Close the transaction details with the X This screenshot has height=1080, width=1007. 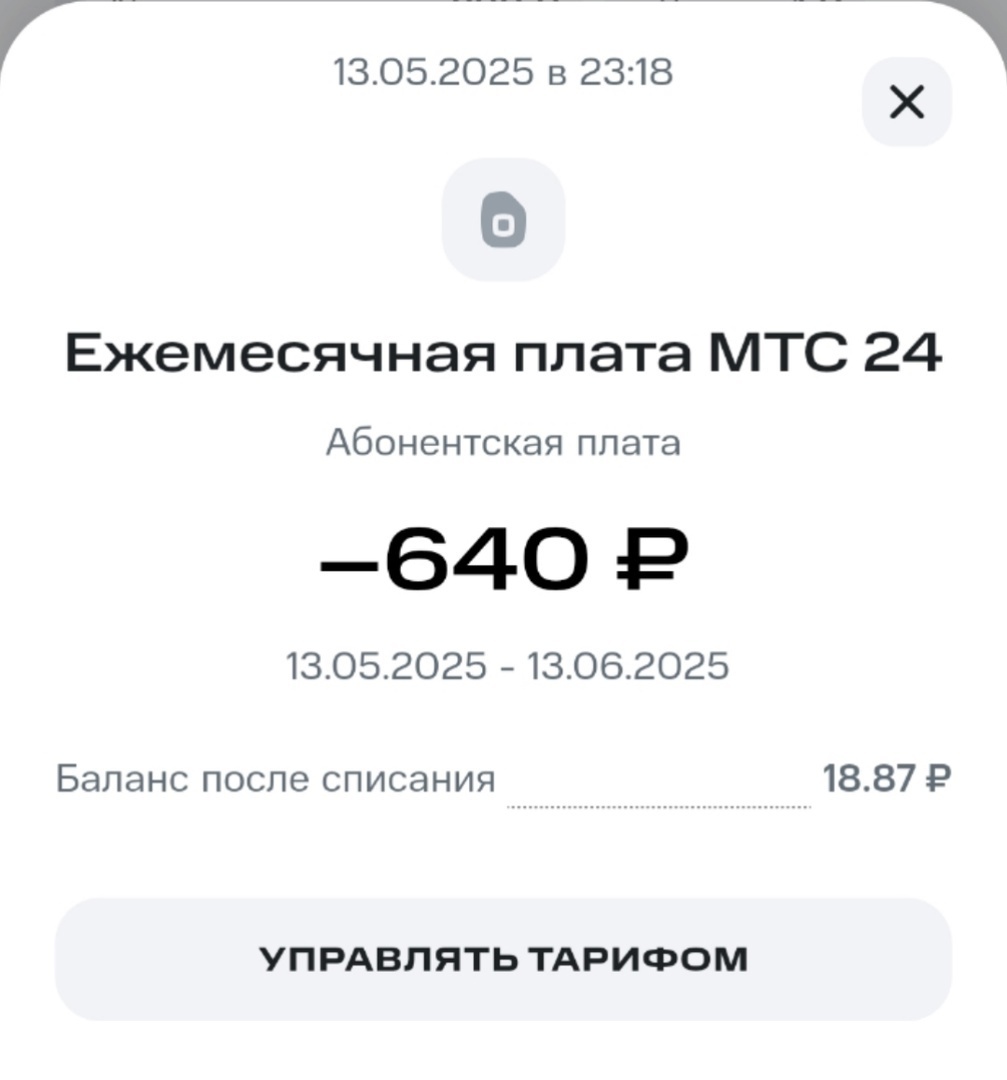(906, 103)
